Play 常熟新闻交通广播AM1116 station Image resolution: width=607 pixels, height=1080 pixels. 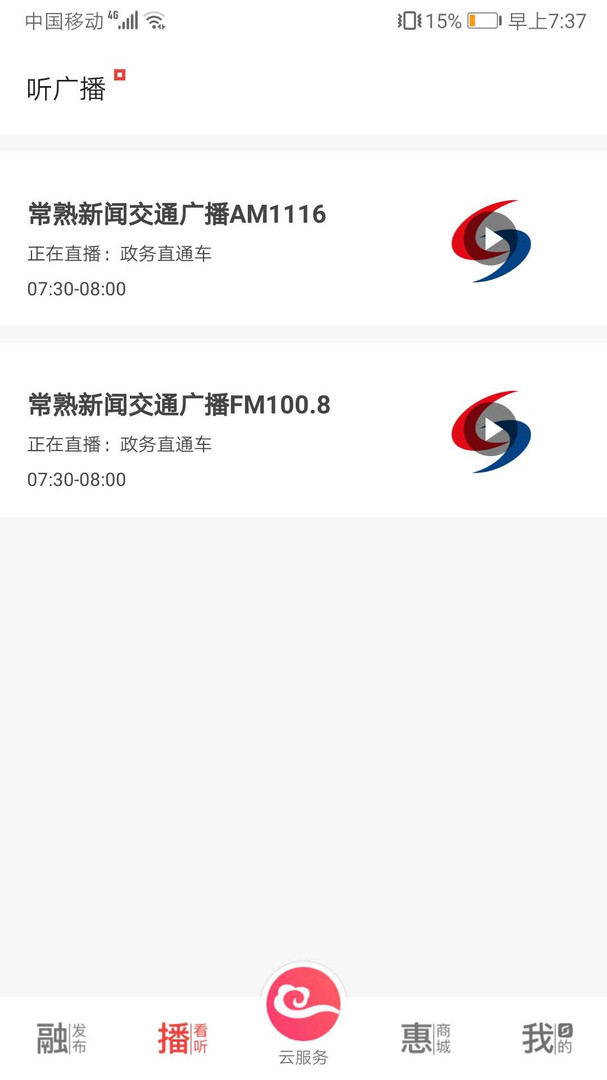[x=492, y=240]
